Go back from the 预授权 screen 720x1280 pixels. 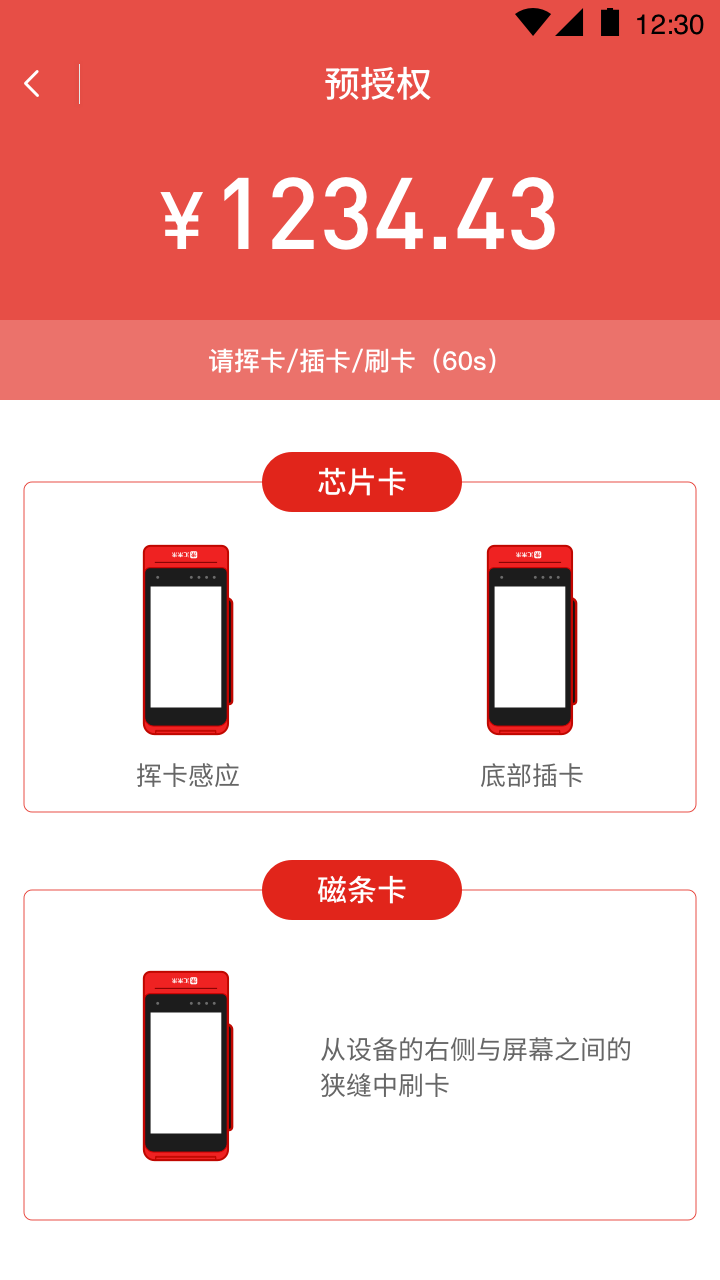(x=33, y=84)
